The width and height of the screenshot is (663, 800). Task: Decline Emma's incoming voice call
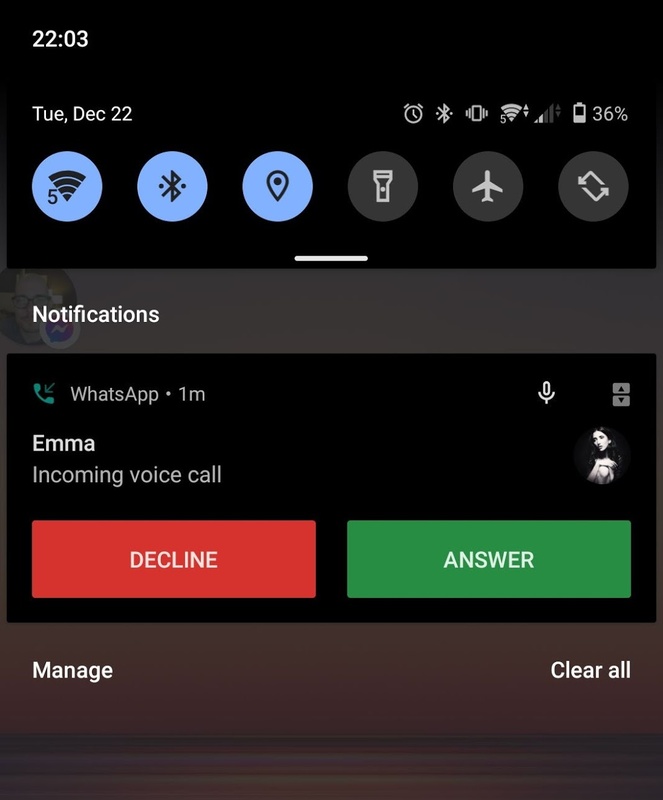point(174,559)
